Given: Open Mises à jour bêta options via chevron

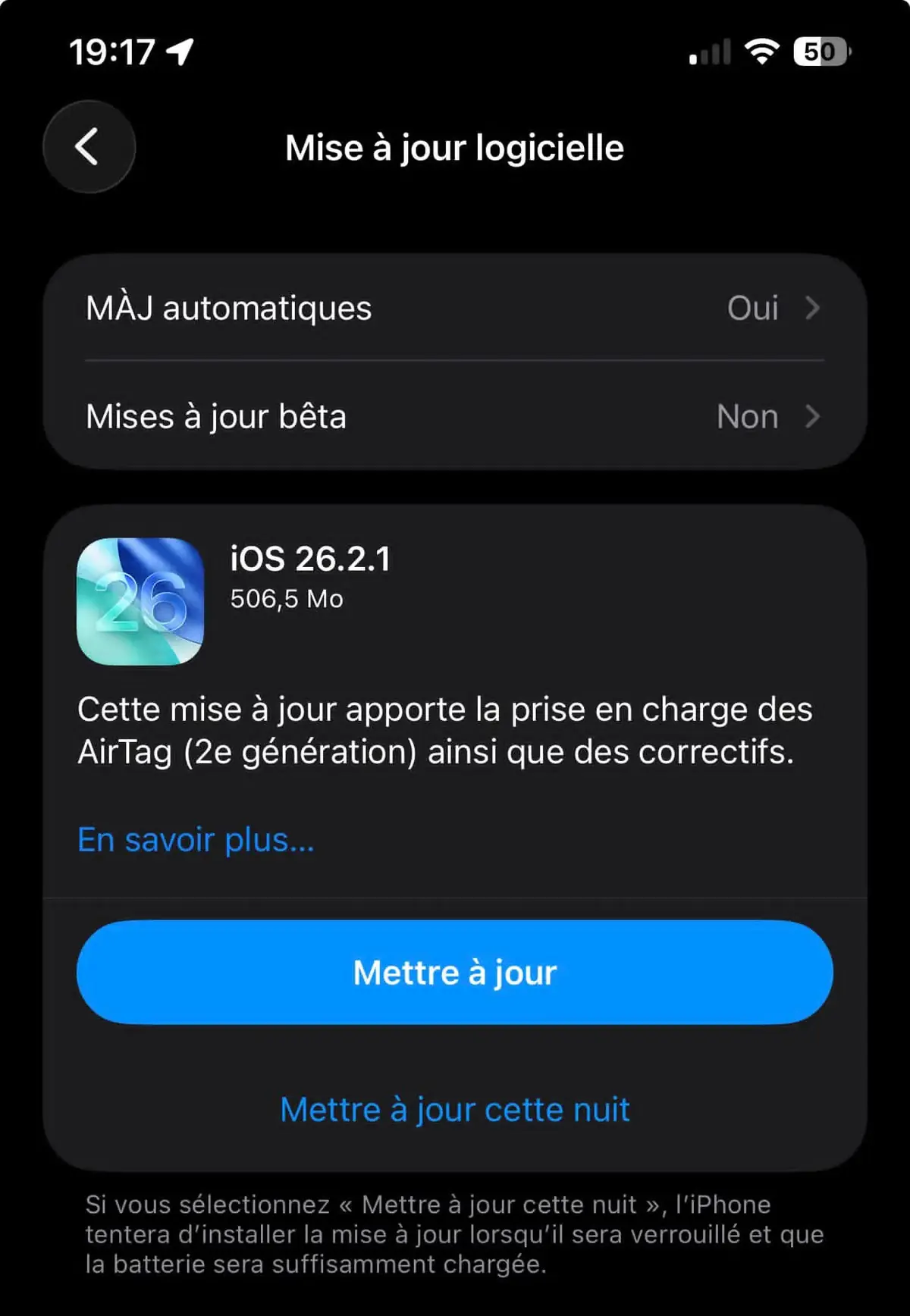Looking at the screenshot, I should coord(813,416).
